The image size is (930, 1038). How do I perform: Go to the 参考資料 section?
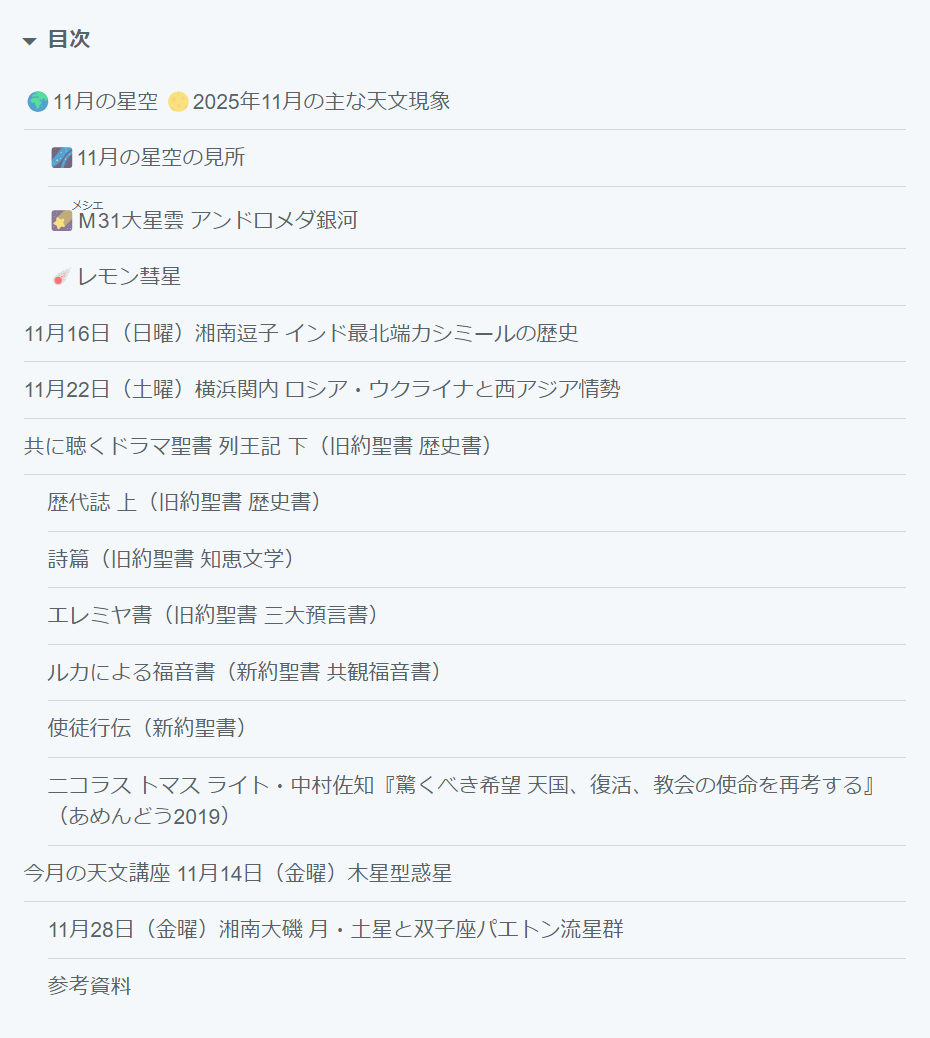click(89, 986)
